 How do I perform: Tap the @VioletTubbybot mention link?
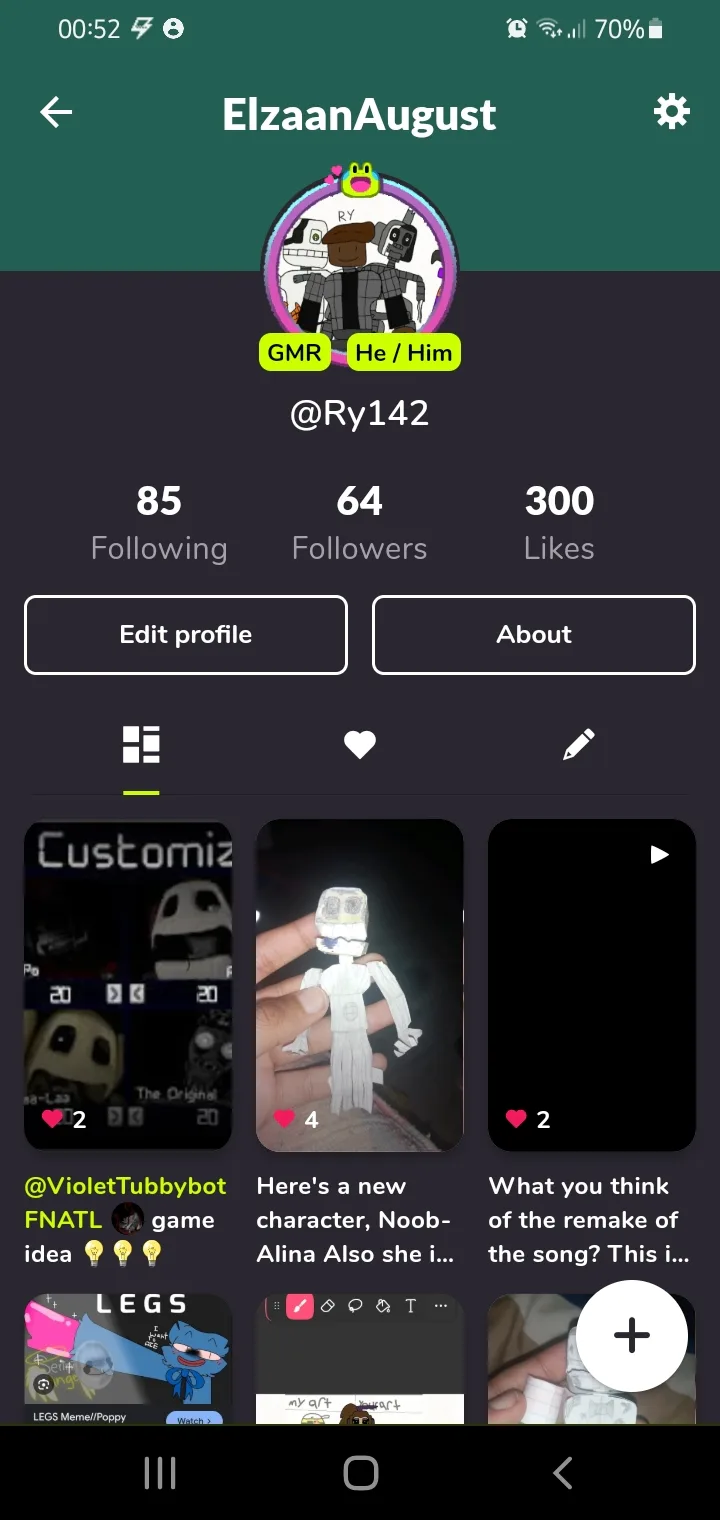(x=125, y=1186)
